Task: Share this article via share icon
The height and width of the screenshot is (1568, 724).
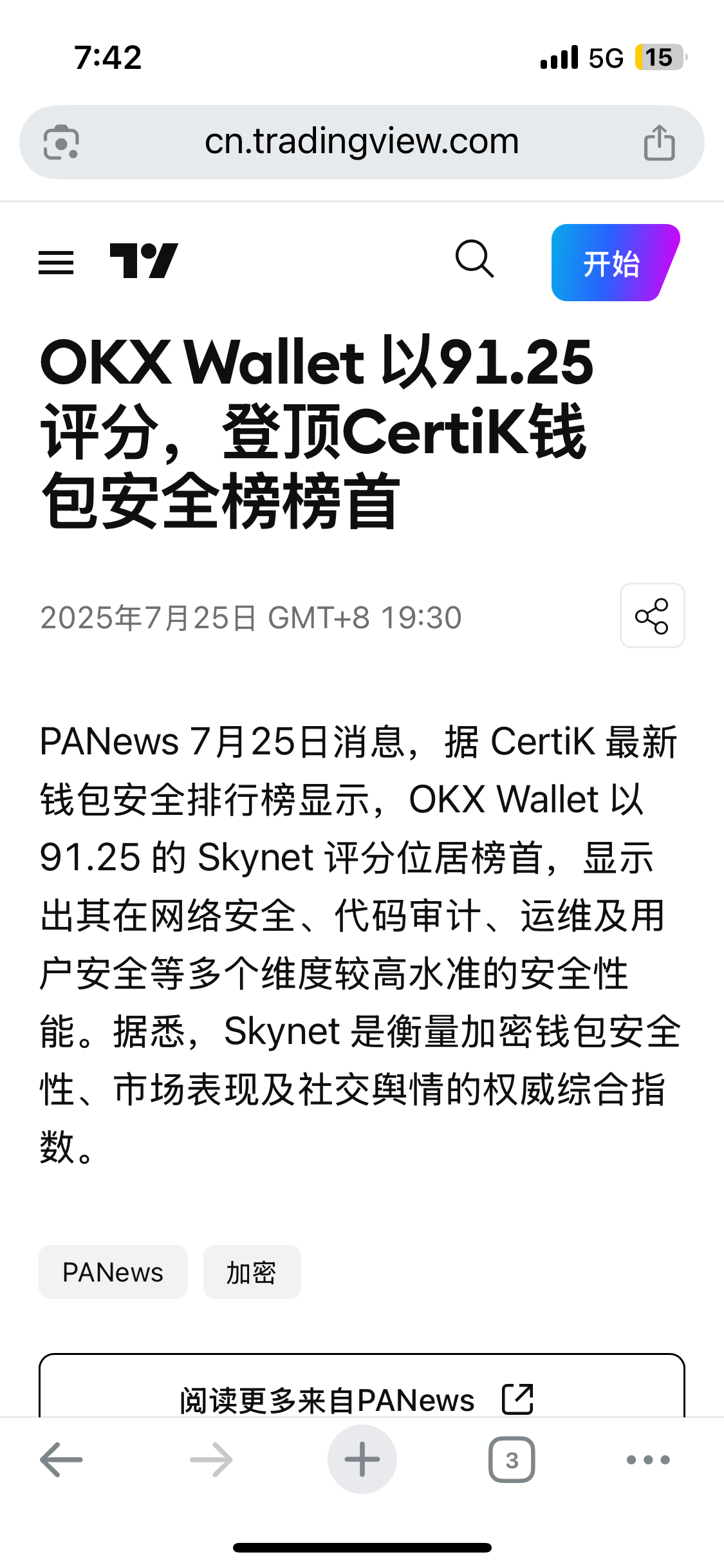Action: [652, 616]
